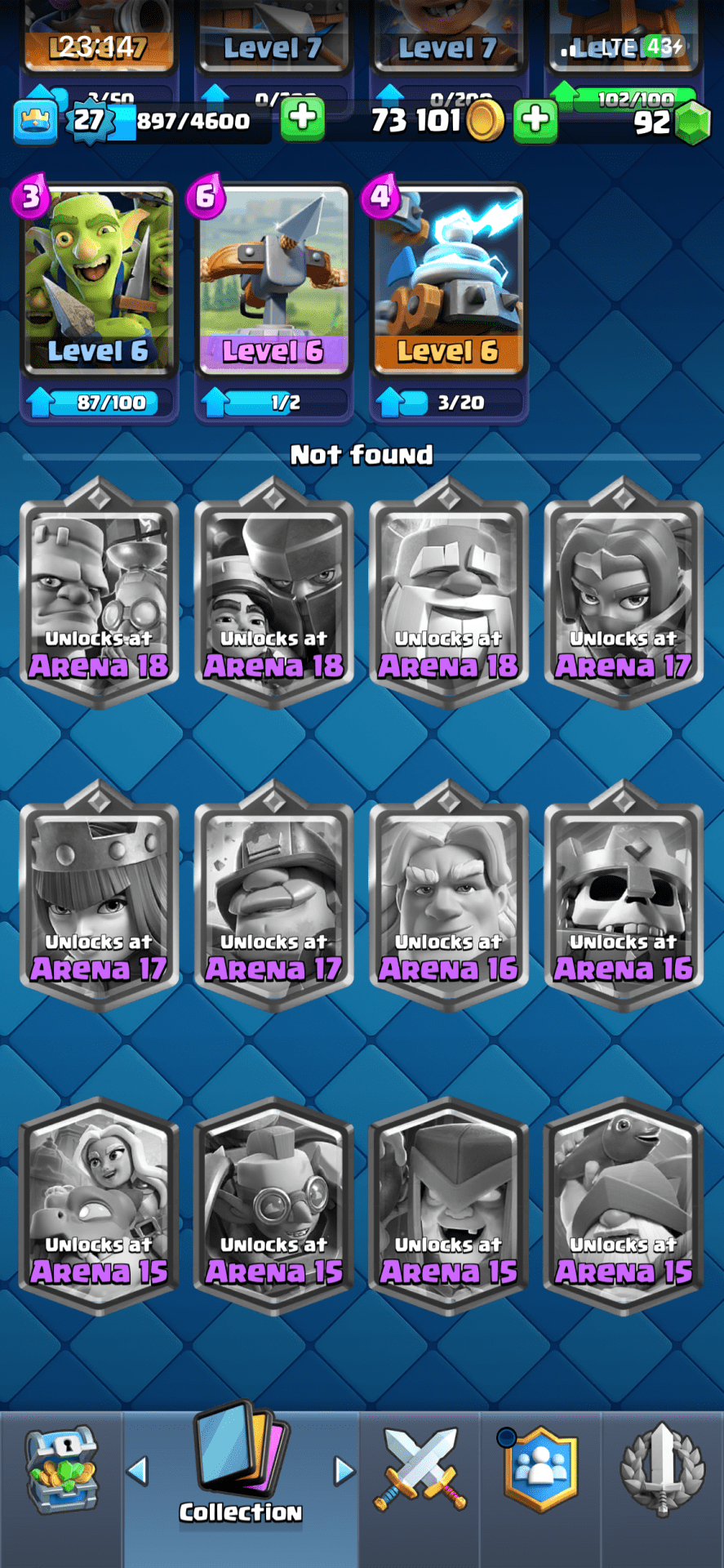Open the sword and wreath events tab
This screenshot has width=724, height=1568.
coord(662,1470)
